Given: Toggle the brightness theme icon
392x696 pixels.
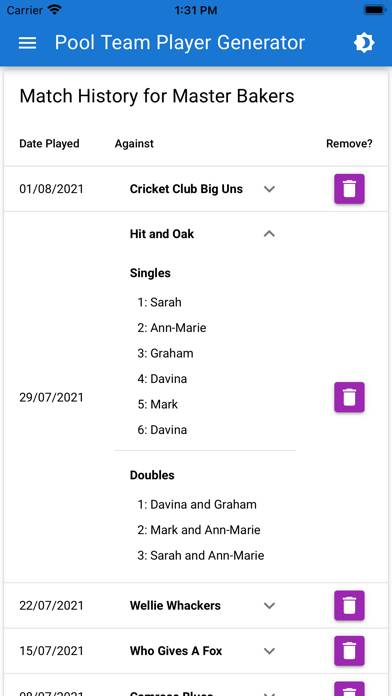Looking at the screenshot, I should click(364, 43).
